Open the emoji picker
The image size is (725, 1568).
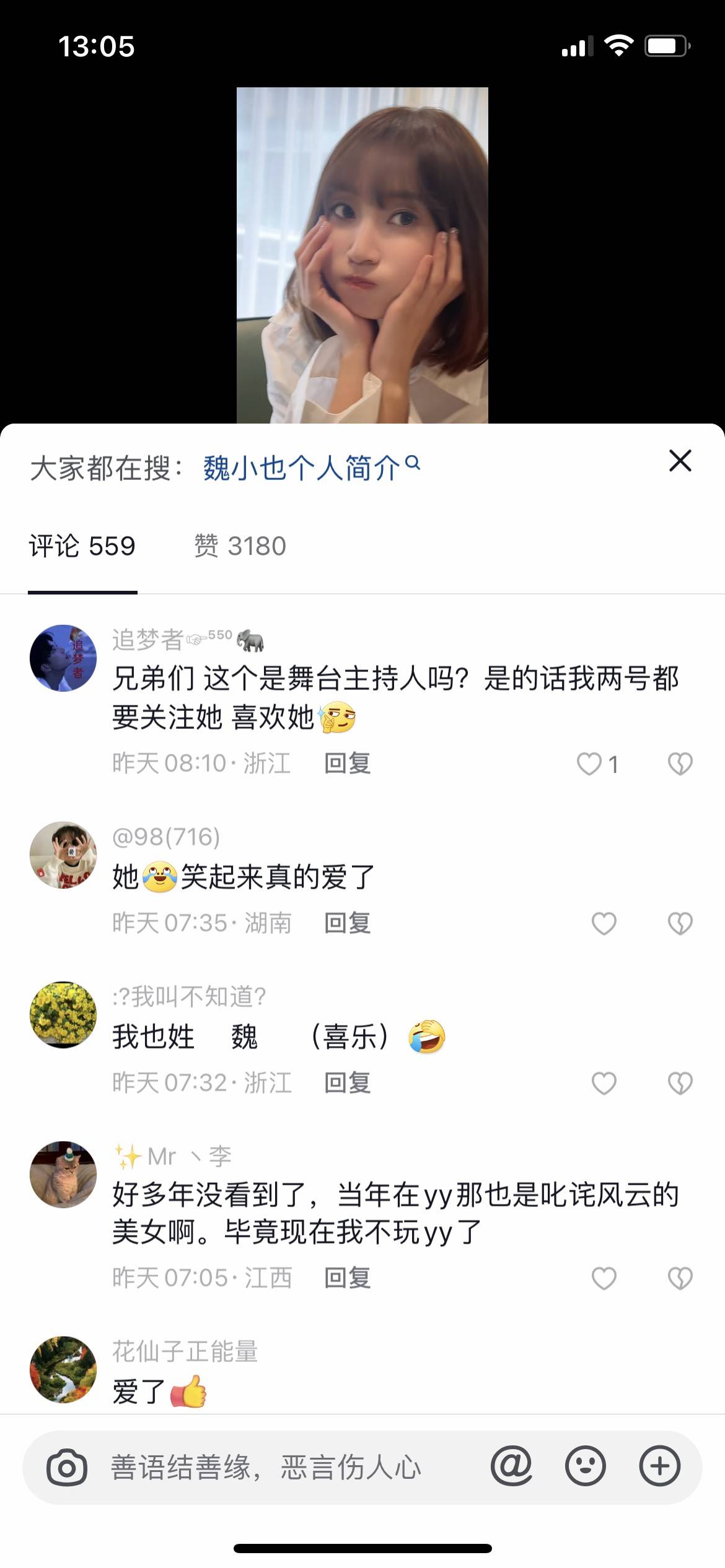click(585, 1466)
